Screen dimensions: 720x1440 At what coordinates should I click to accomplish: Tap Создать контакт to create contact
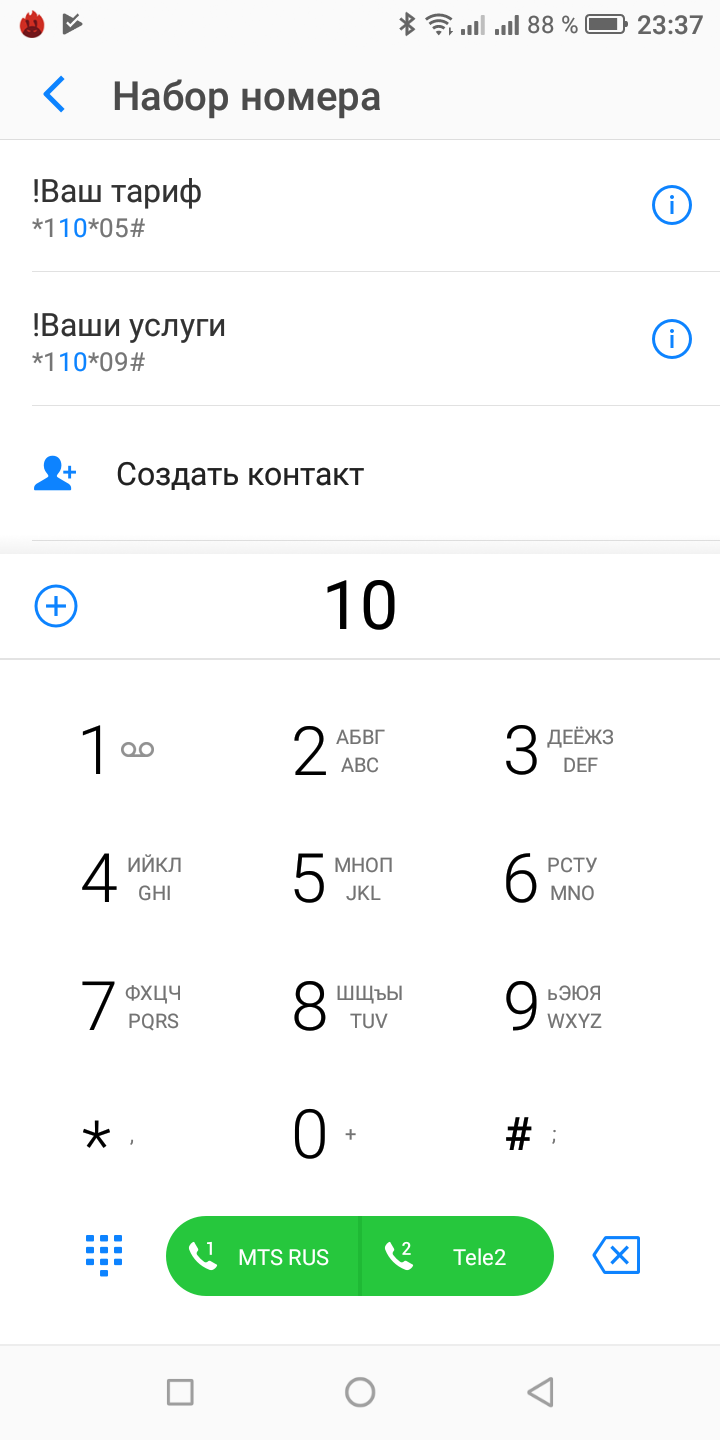point(240,474)
